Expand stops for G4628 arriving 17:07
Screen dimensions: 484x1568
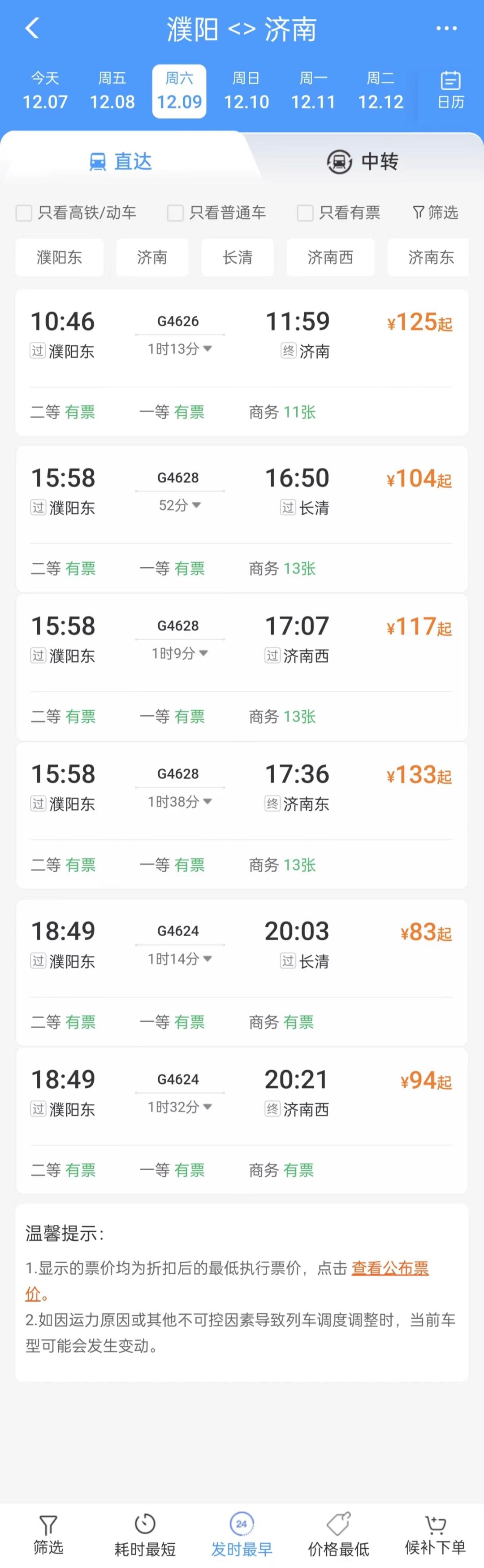point(180,654)
